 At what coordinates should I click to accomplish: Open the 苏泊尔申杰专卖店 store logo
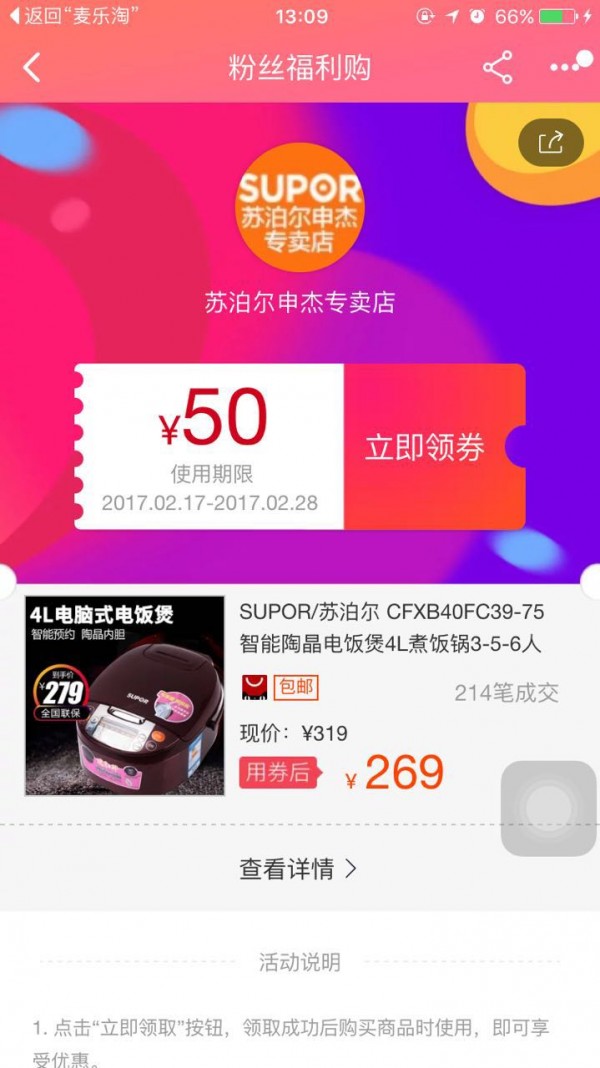[299, 207]
